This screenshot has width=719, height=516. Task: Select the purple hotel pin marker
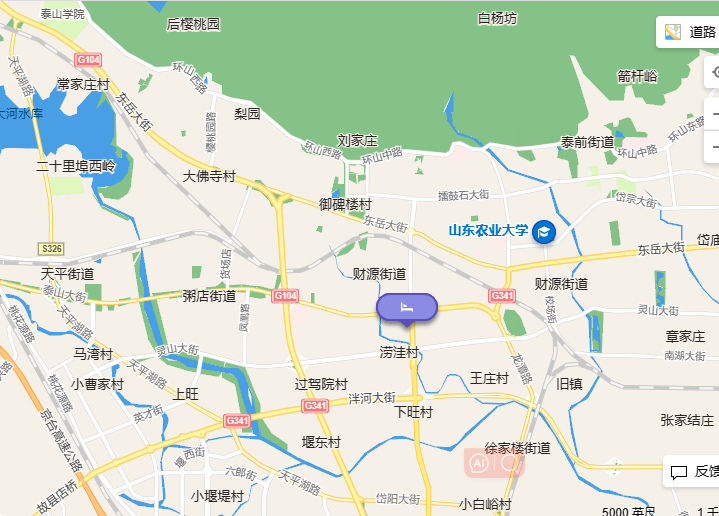(x=406, y=306)
